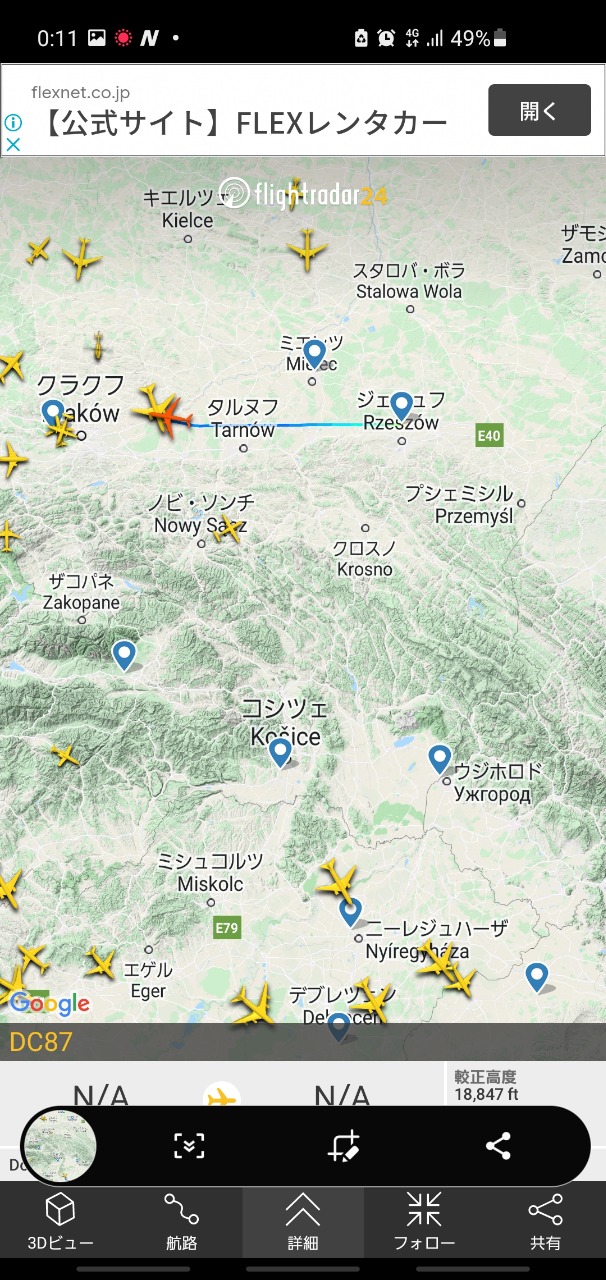Select the airport pin at Rzeszów
The height and width of the screenshot is (1280, 606).
pos(401,406)
